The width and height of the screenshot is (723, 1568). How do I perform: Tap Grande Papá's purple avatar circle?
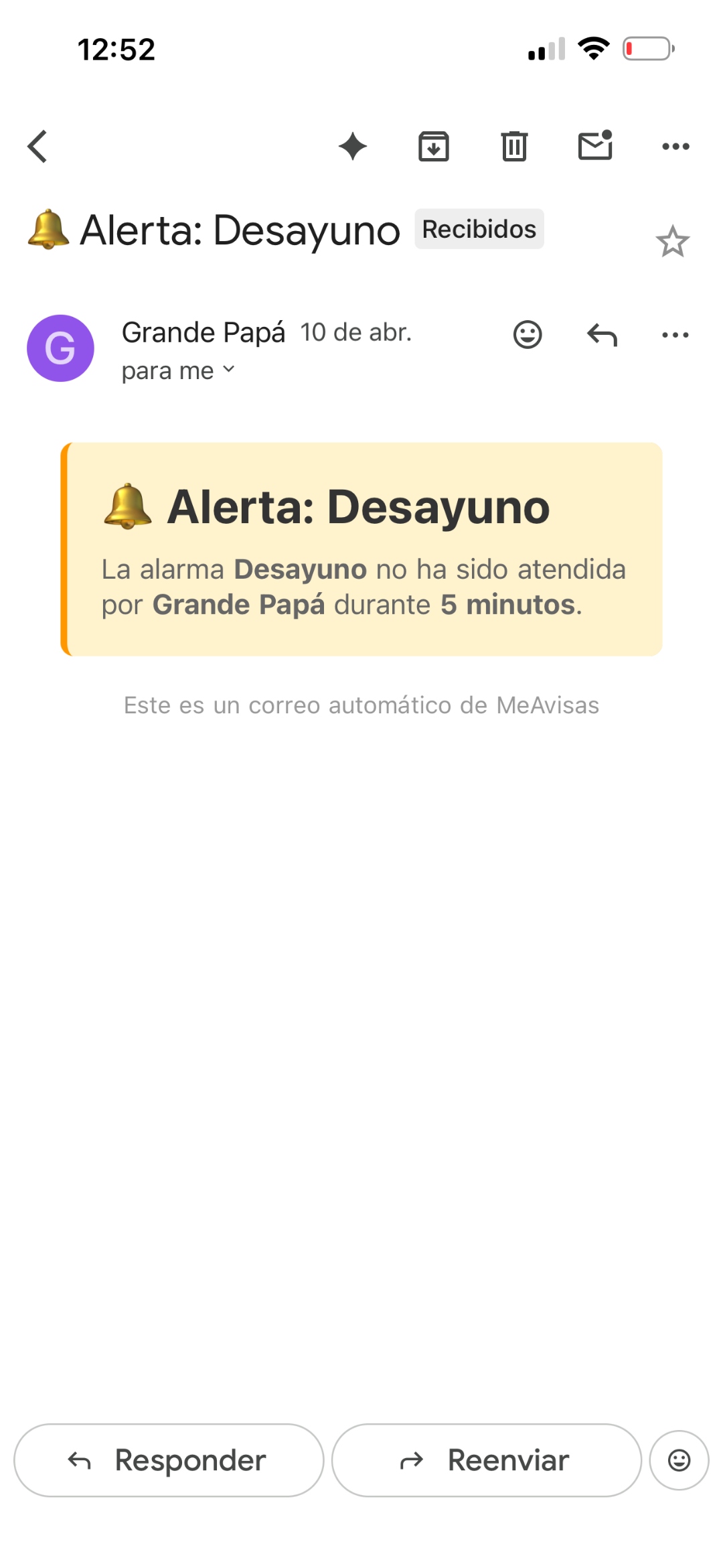pos(61,348)
